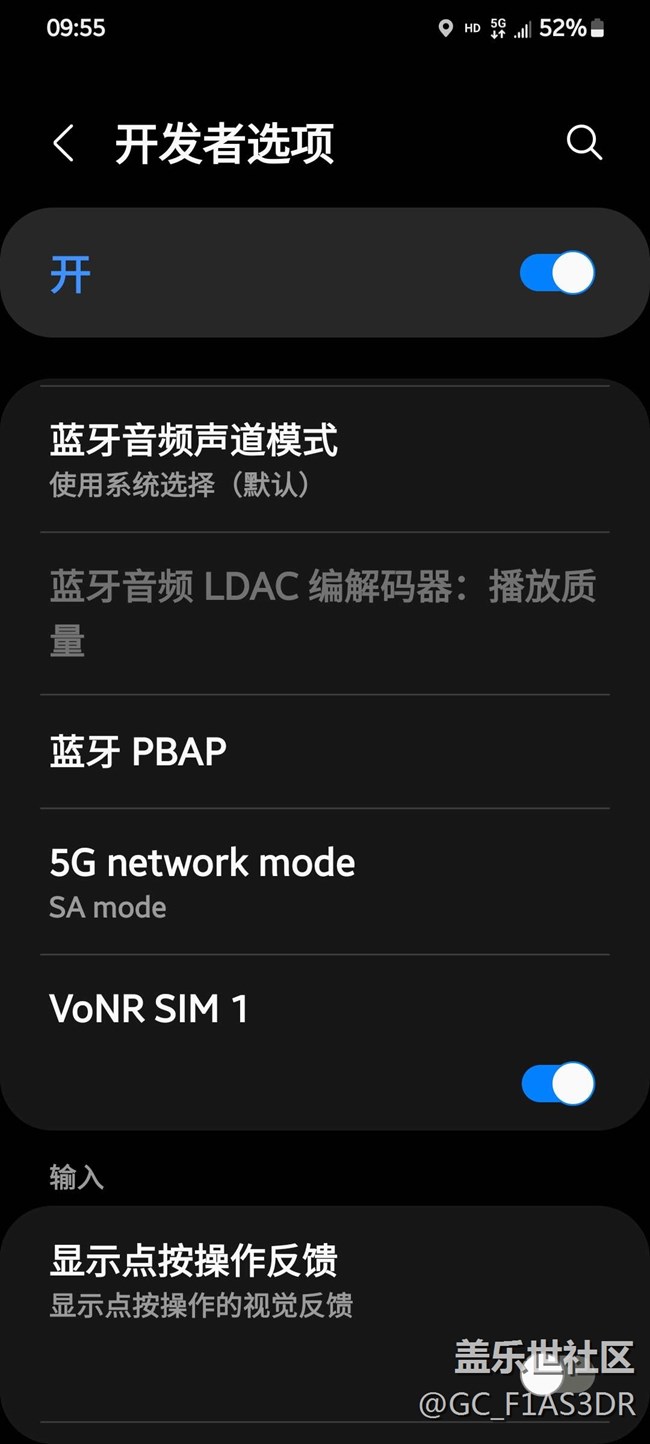Disable the VoNR SIM 1 switch

click(557, 1084)
